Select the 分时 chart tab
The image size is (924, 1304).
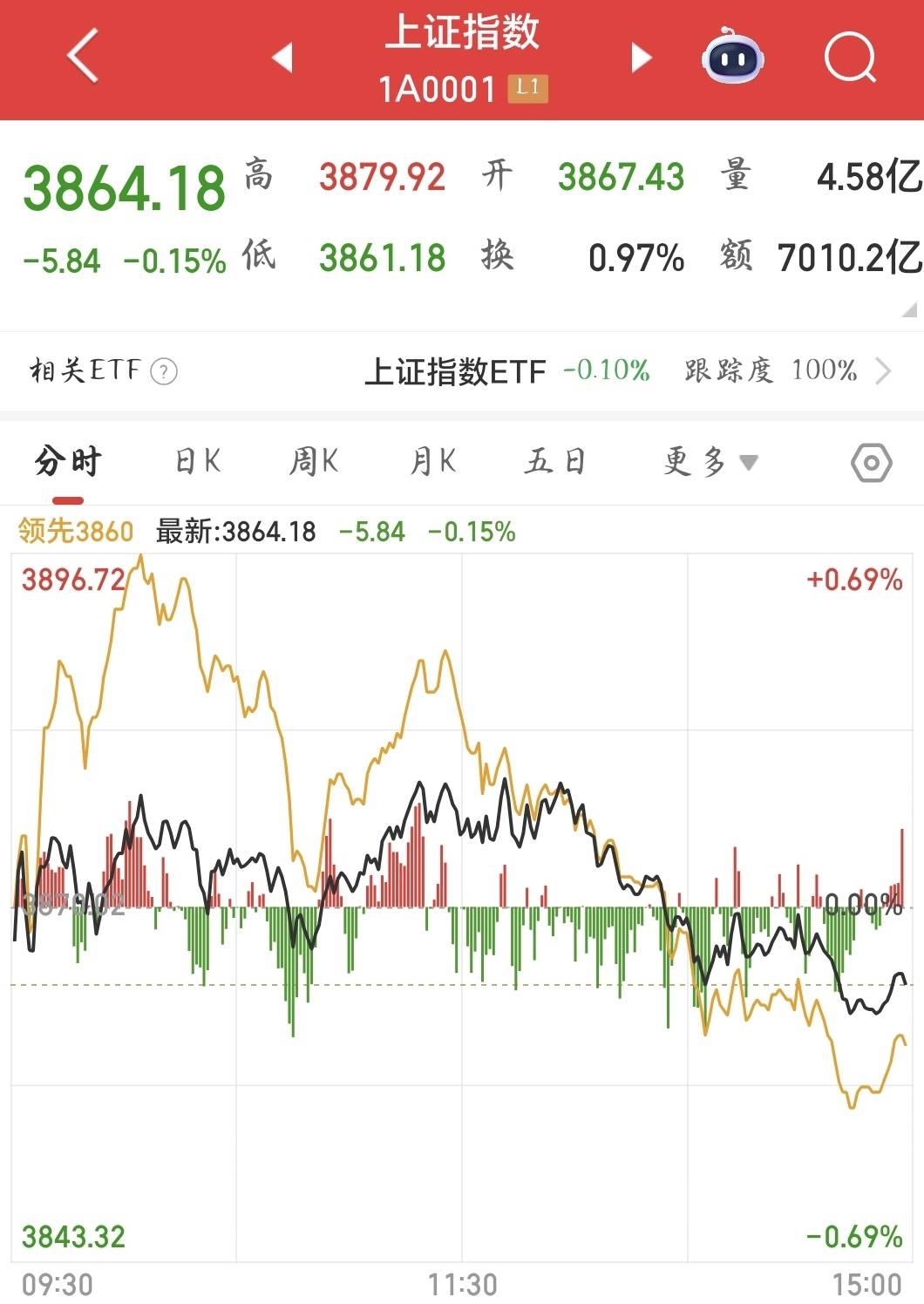point(68,461)
